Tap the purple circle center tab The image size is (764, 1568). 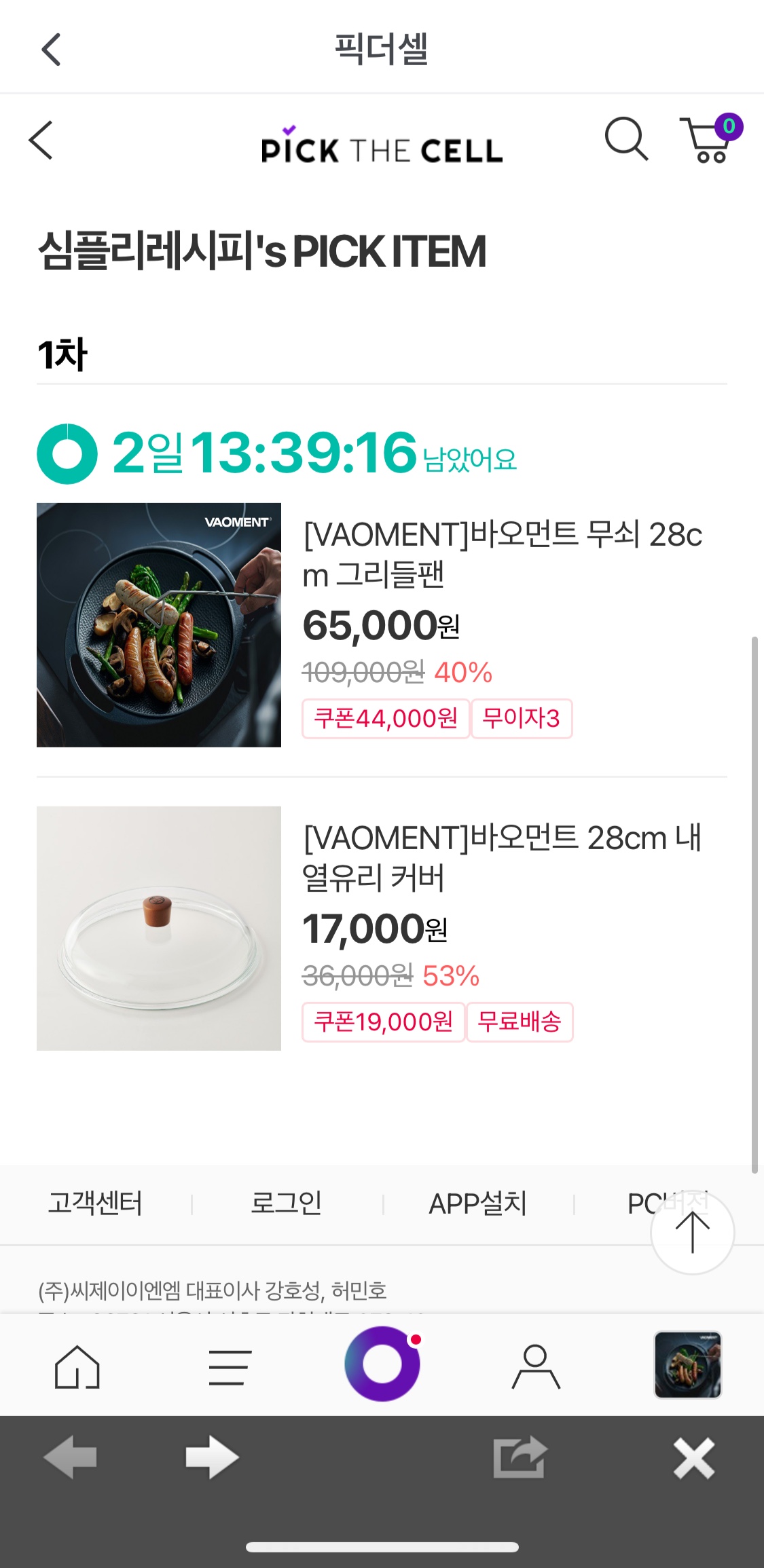[382, 1364]
